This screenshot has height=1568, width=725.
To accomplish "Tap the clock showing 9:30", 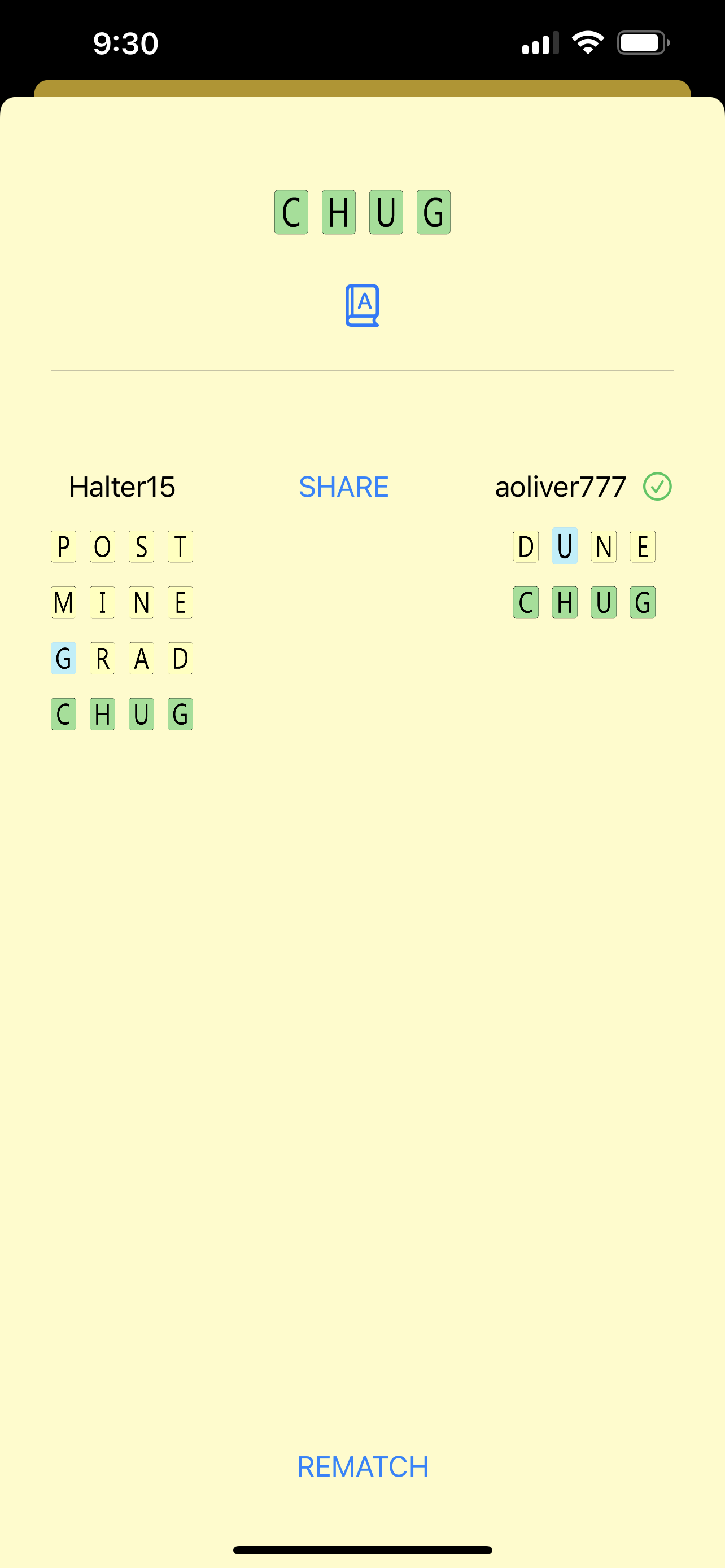I will click(125, 42).
